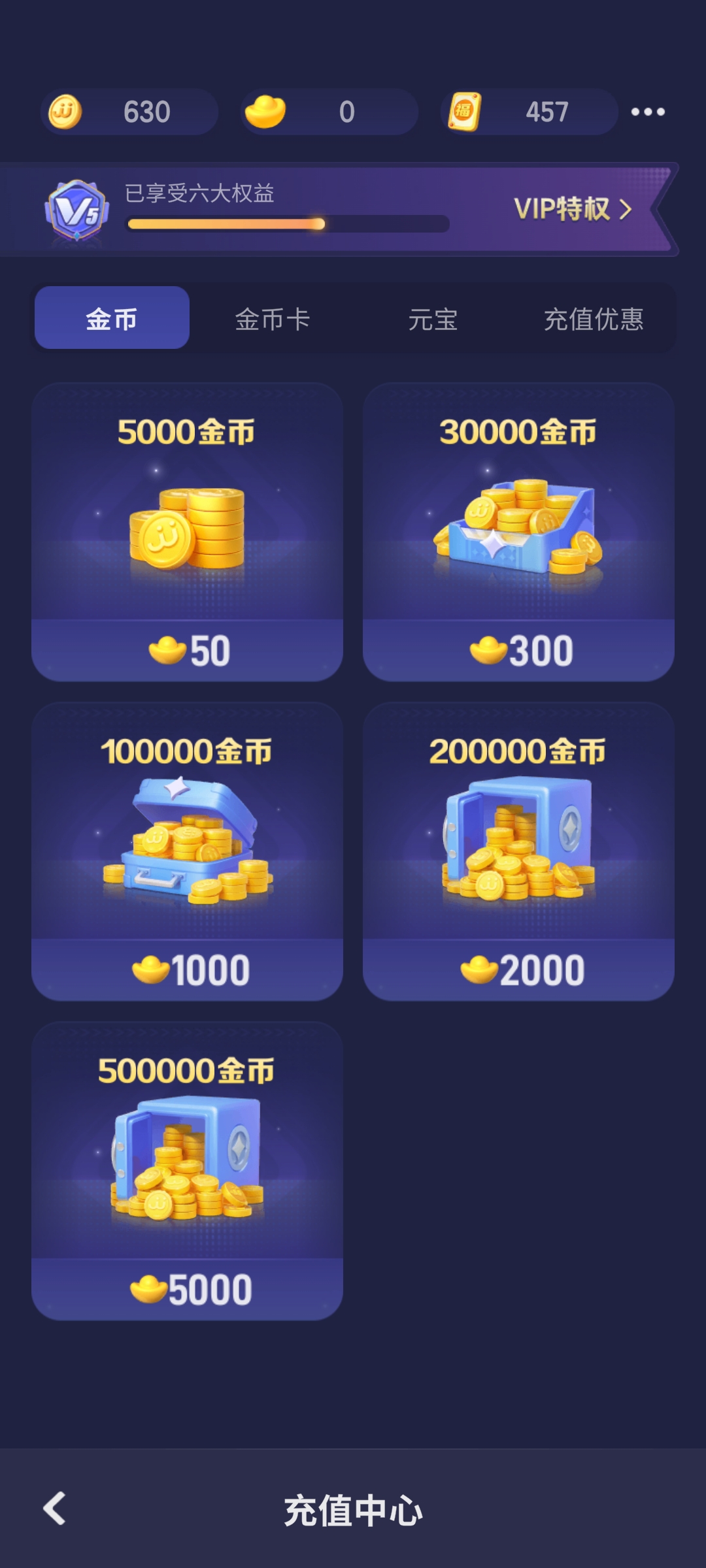Select the 100000金币 pack
The width and height of the screenshot is (706, 1568).
[187, 851]
